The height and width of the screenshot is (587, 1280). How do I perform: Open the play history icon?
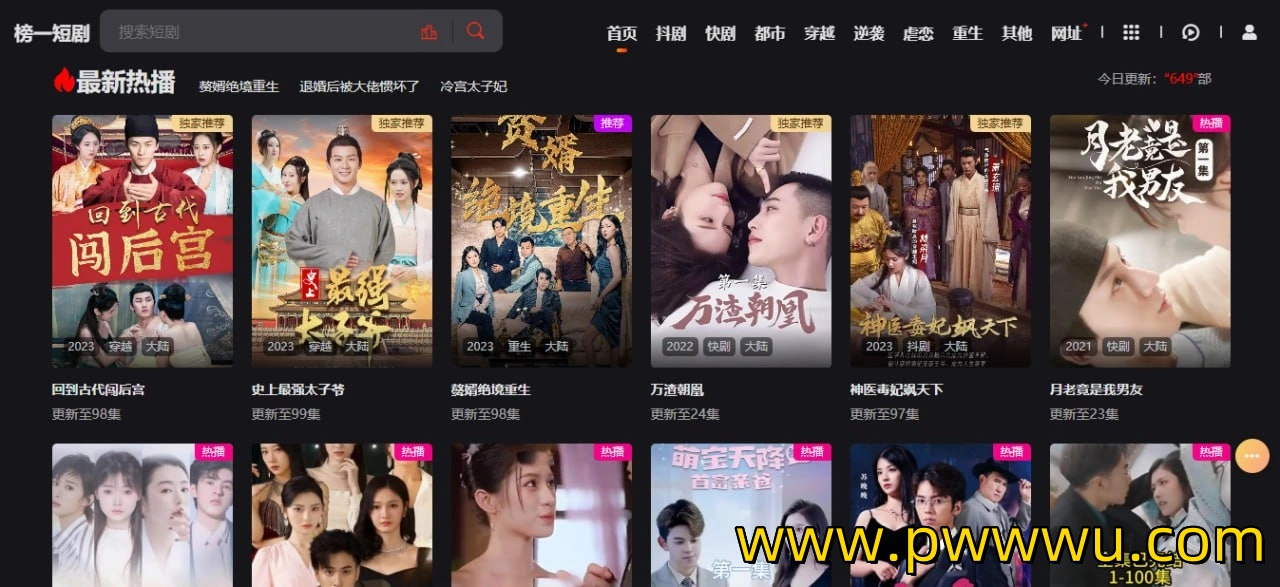click(x=1190, y=32)
